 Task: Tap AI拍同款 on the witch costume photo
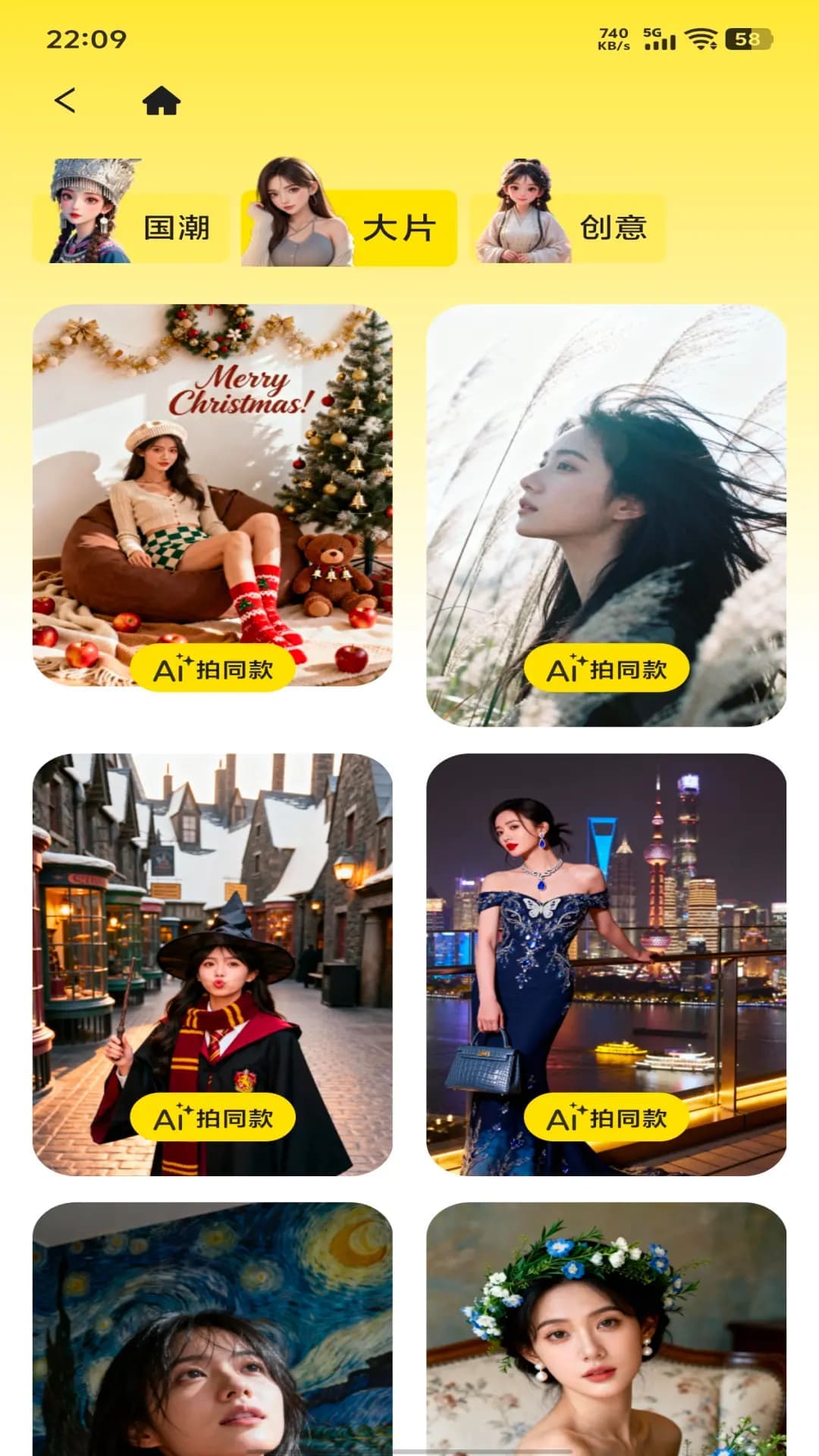coord(213,1118)
